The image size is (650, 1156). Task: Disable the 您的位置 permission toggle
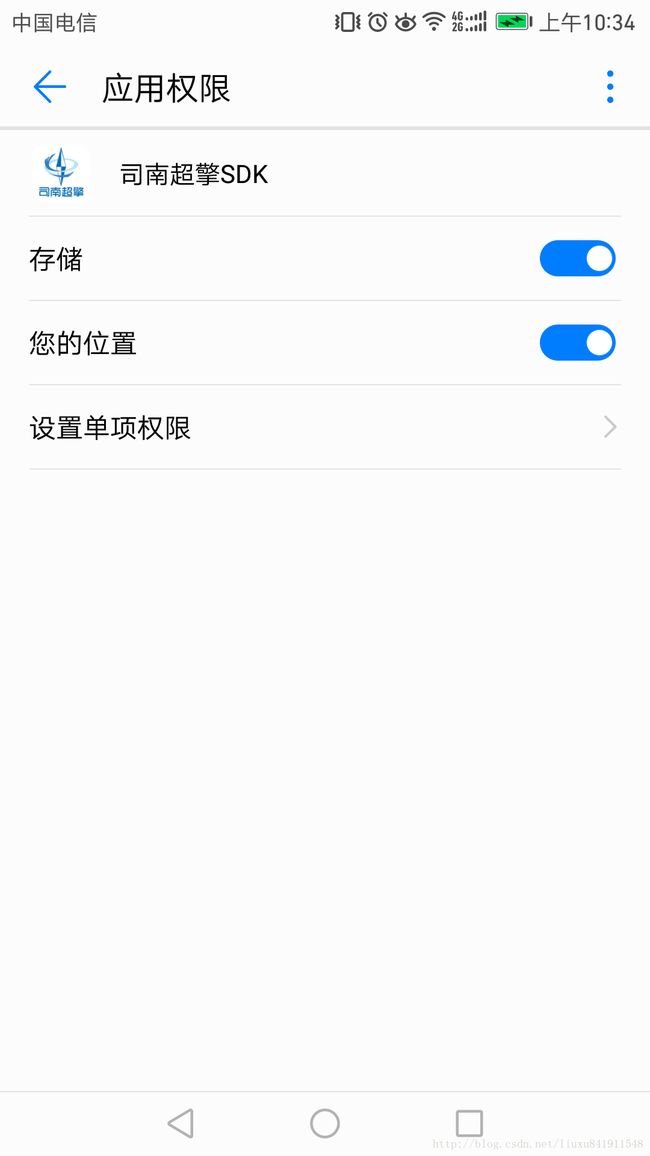click(x=577, y=343)
